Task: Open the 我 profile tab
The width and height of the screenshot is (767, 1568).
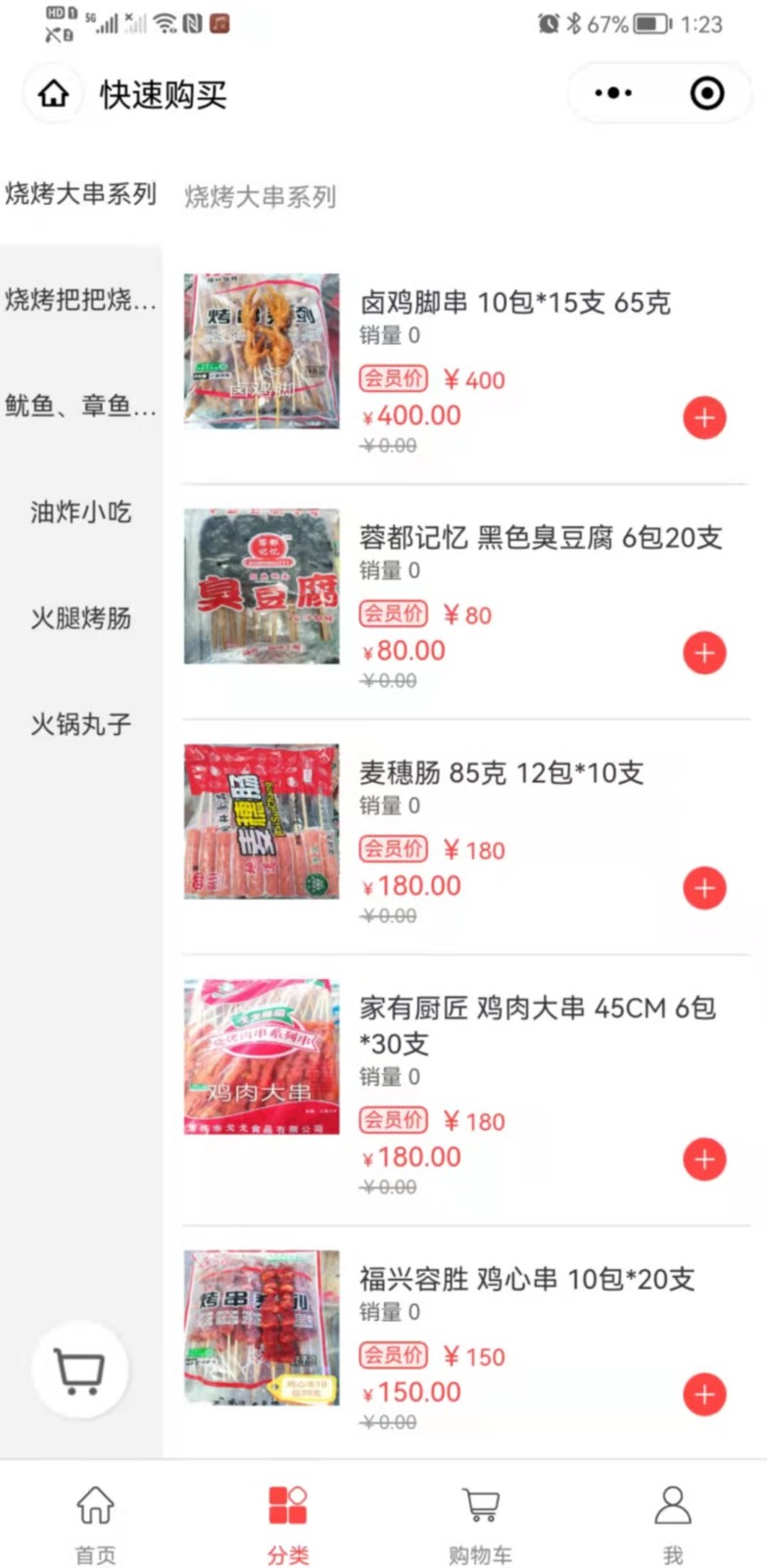Action: [672, 1525]
